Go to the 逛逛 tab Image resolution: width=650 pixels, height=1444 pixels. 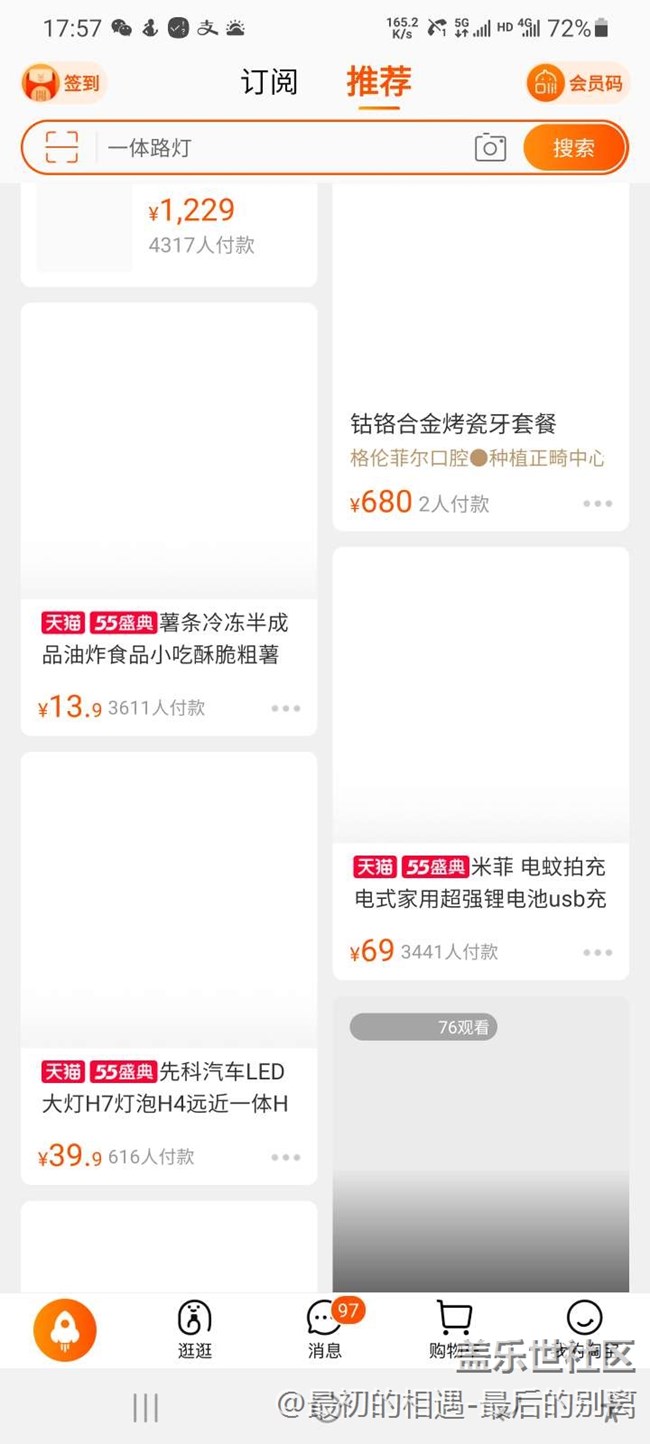[x=195, y=1330]
